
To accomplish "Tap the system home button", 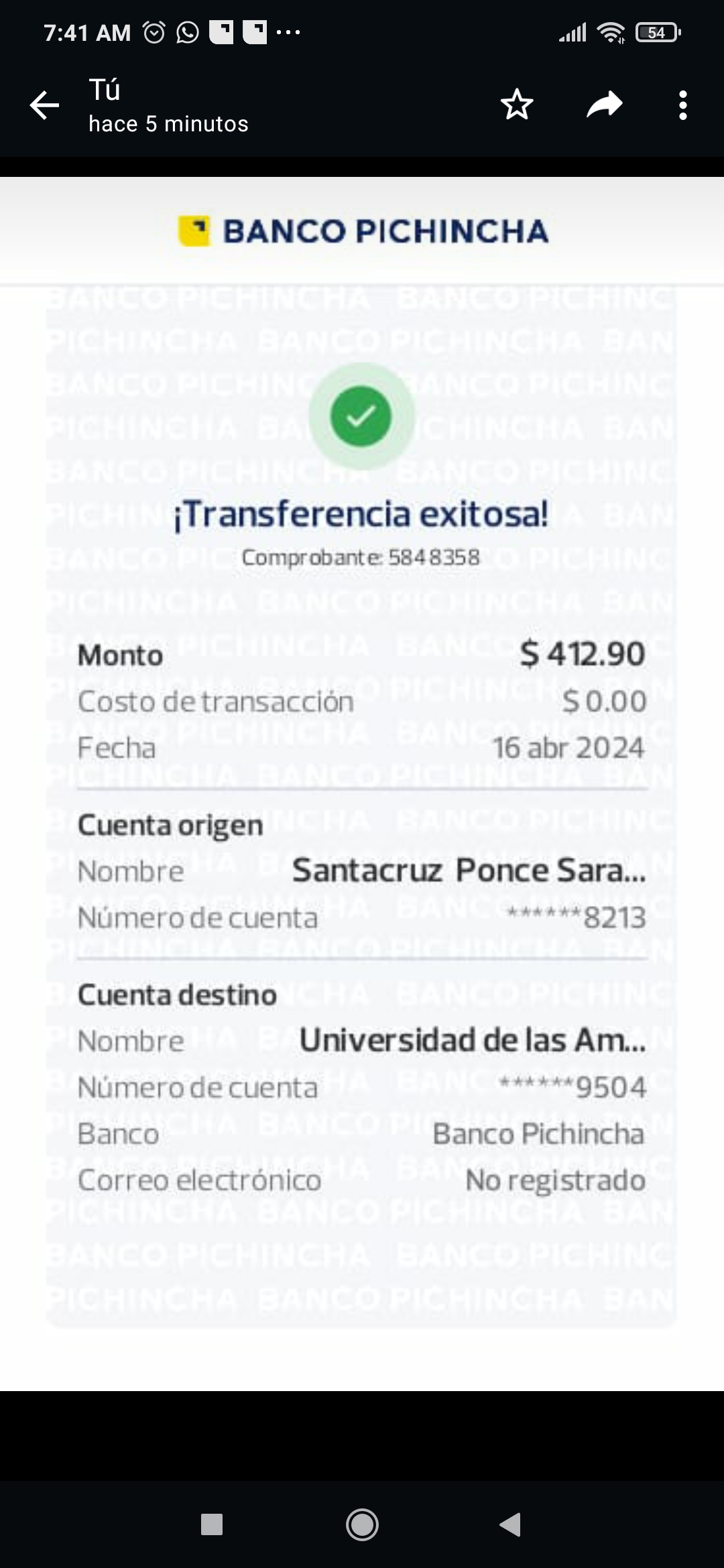I will click(362, 1524).
